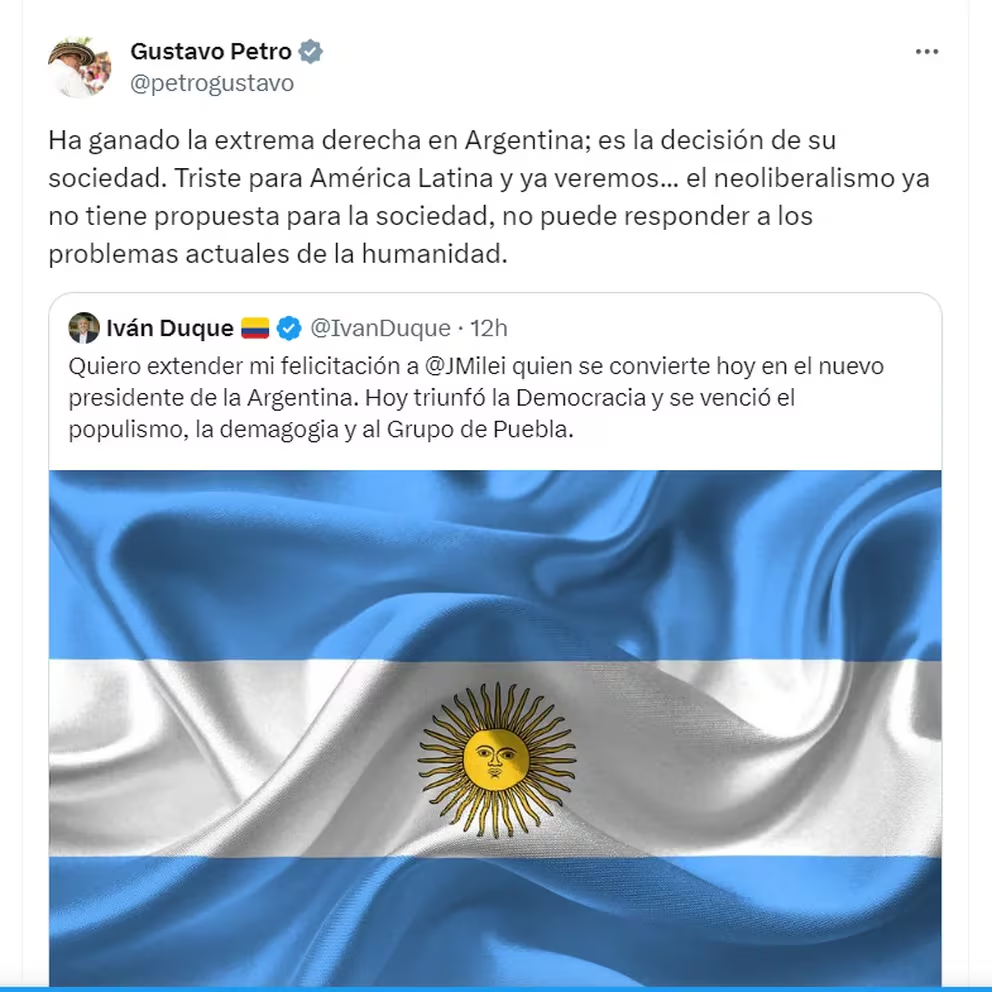
Task: Open the @petrogustavo handle
Action: point(212,84)
